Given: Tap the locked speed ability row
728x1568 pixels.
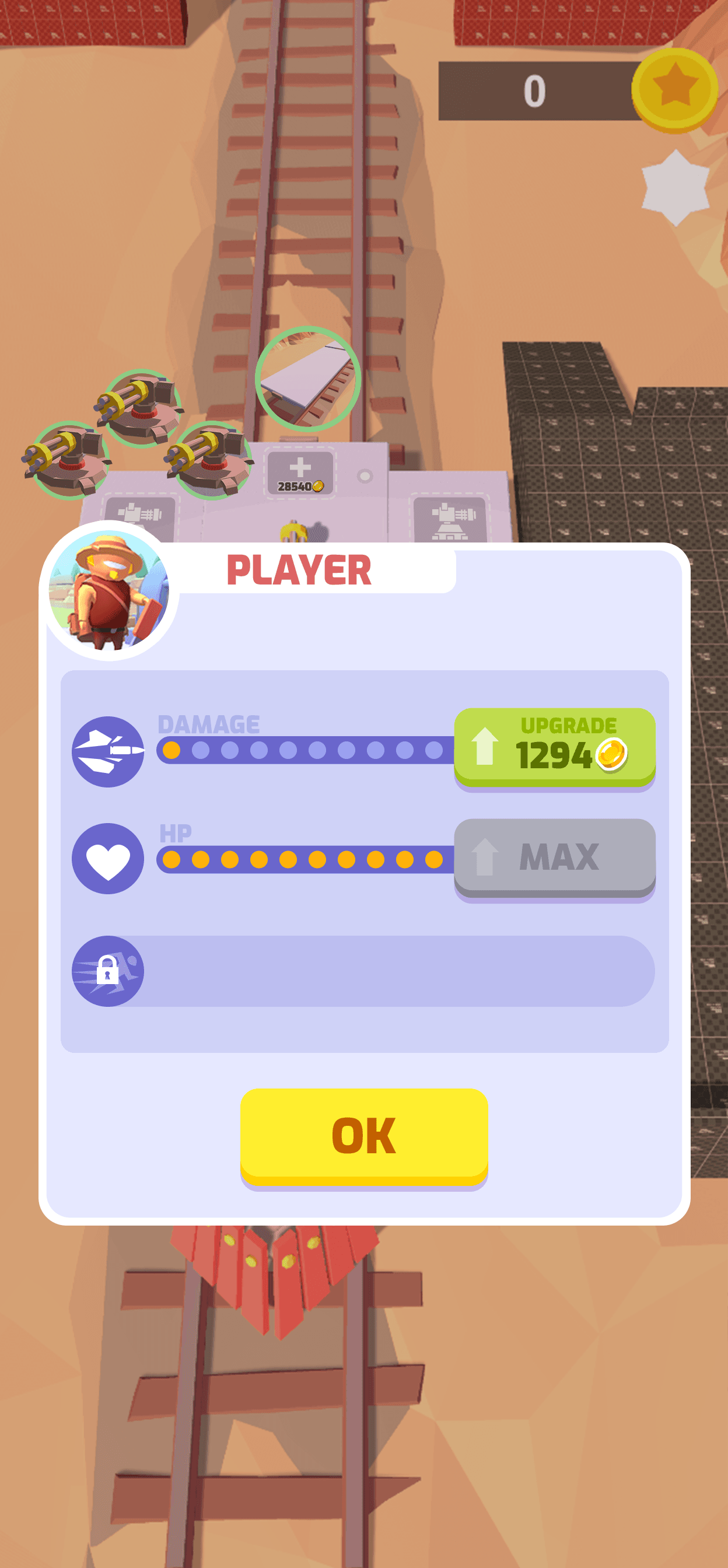Looking at the screenshot, I should [364, 971].
